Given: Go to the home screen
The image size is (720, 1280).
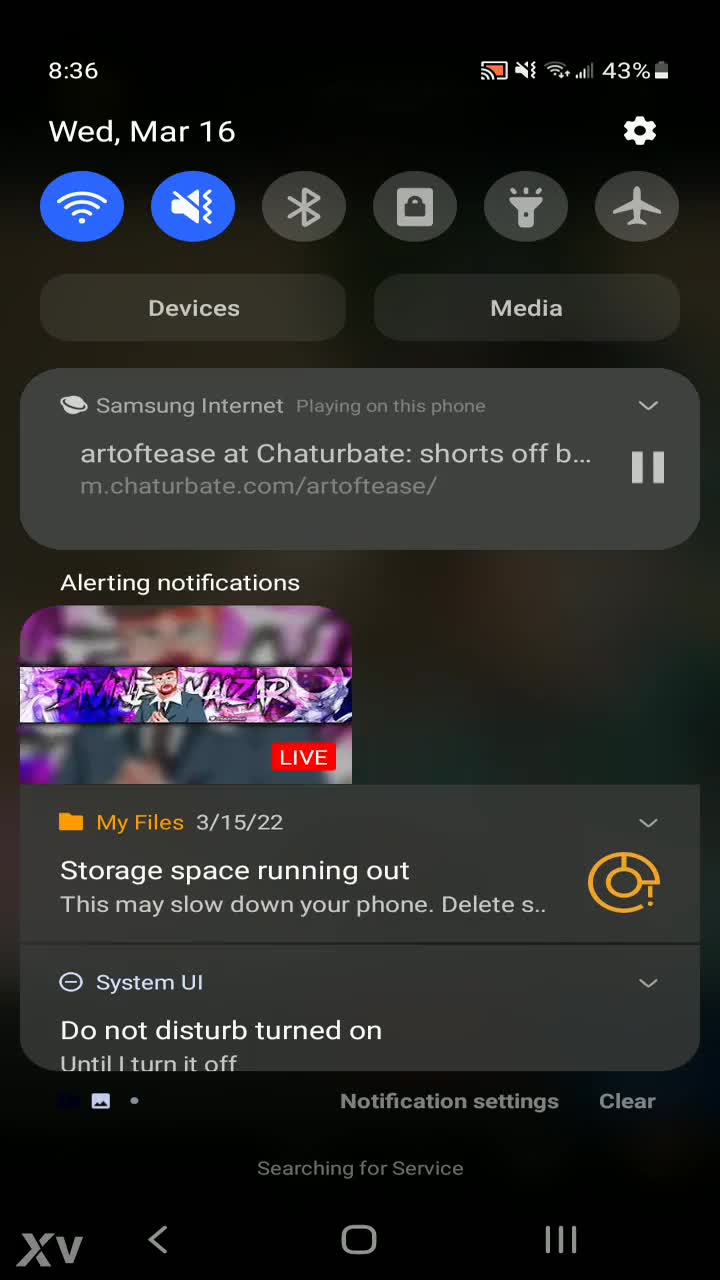Looking at the screenshot, I should tap(359, 1240).
